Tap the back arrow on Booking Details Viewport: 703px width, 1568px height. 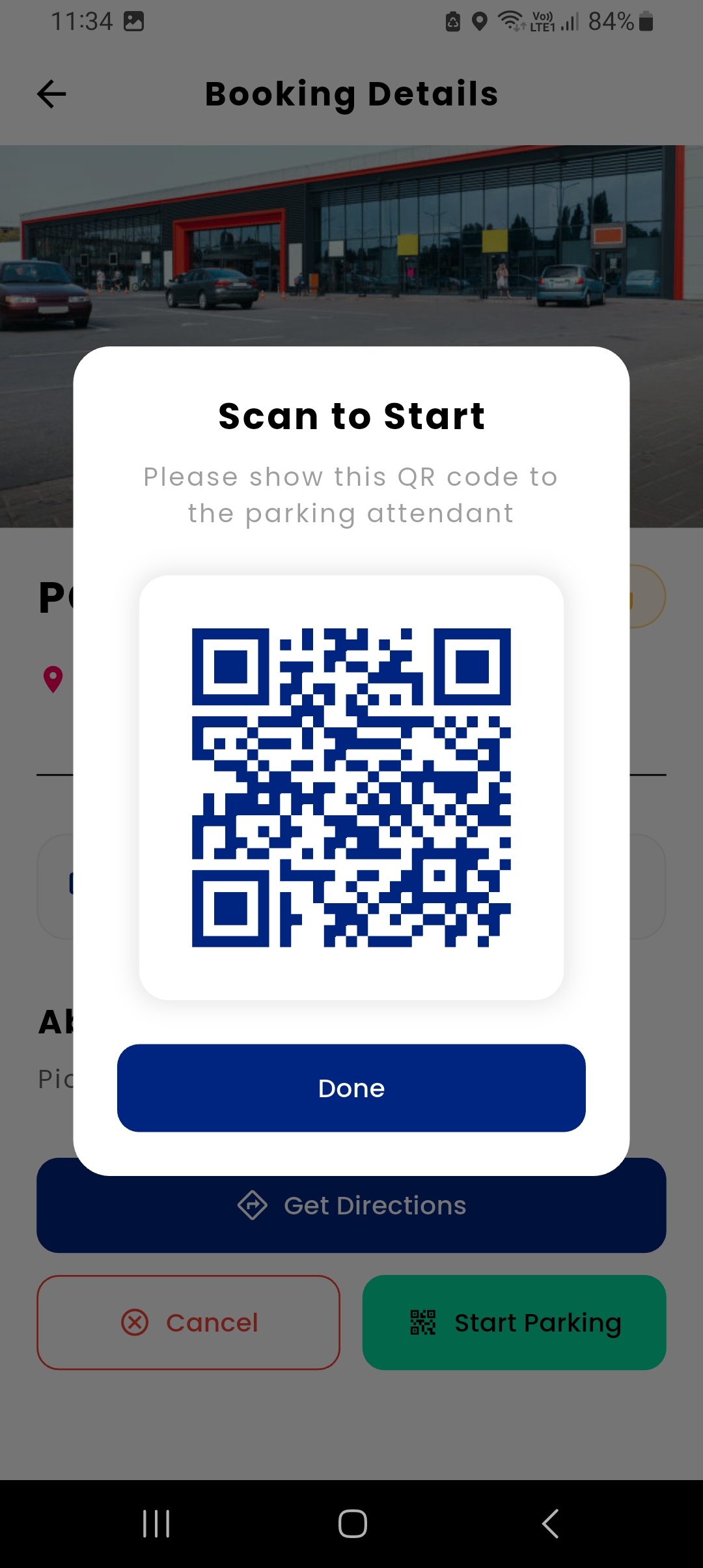(51, 94)
